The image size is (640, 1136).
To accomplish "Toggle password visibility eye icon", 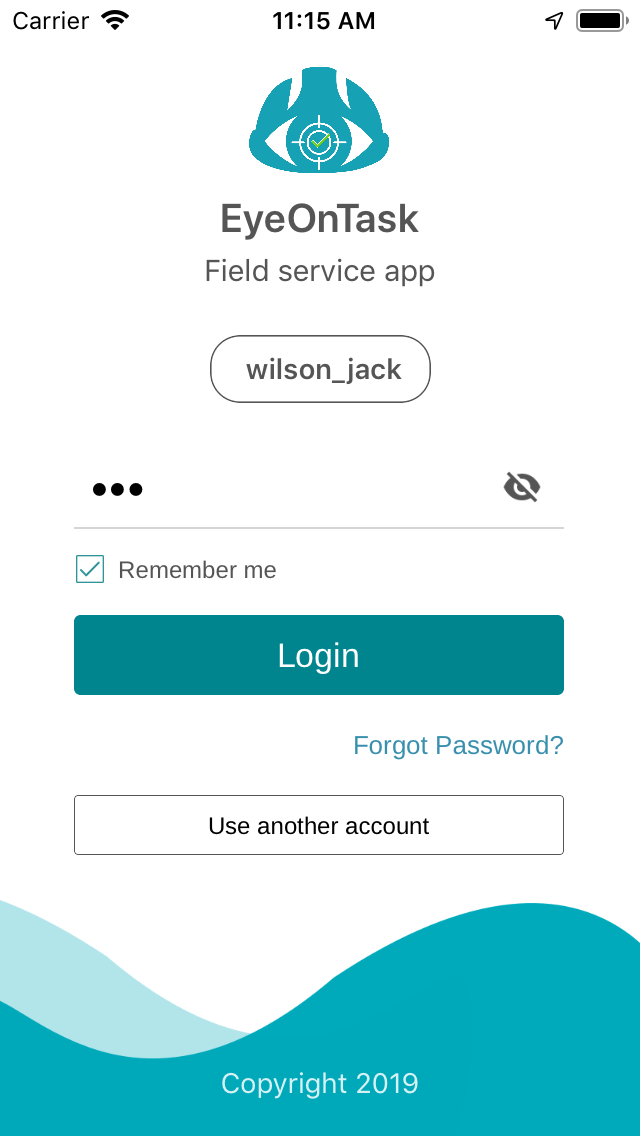I will [x=522, y=487].
